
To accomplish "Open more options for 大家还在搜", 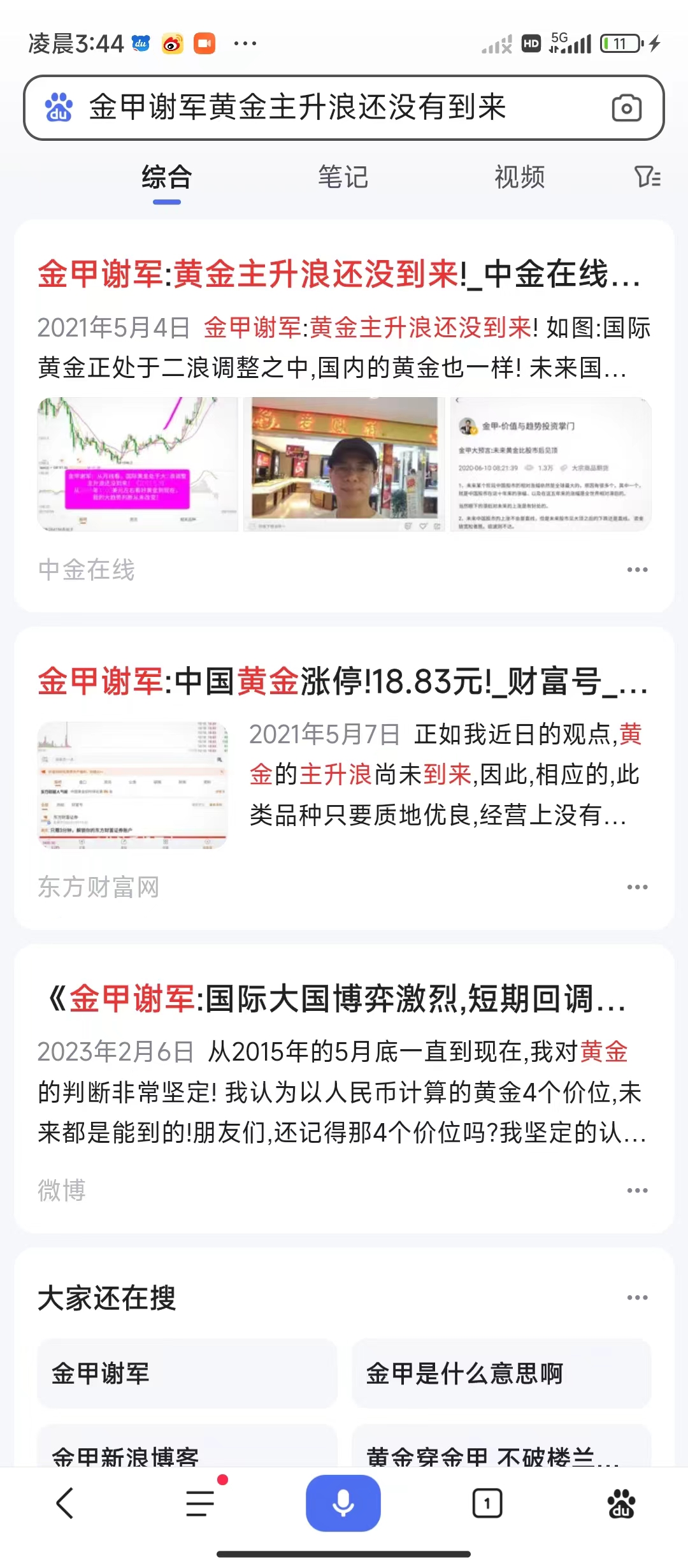I will pos(637,1297).
